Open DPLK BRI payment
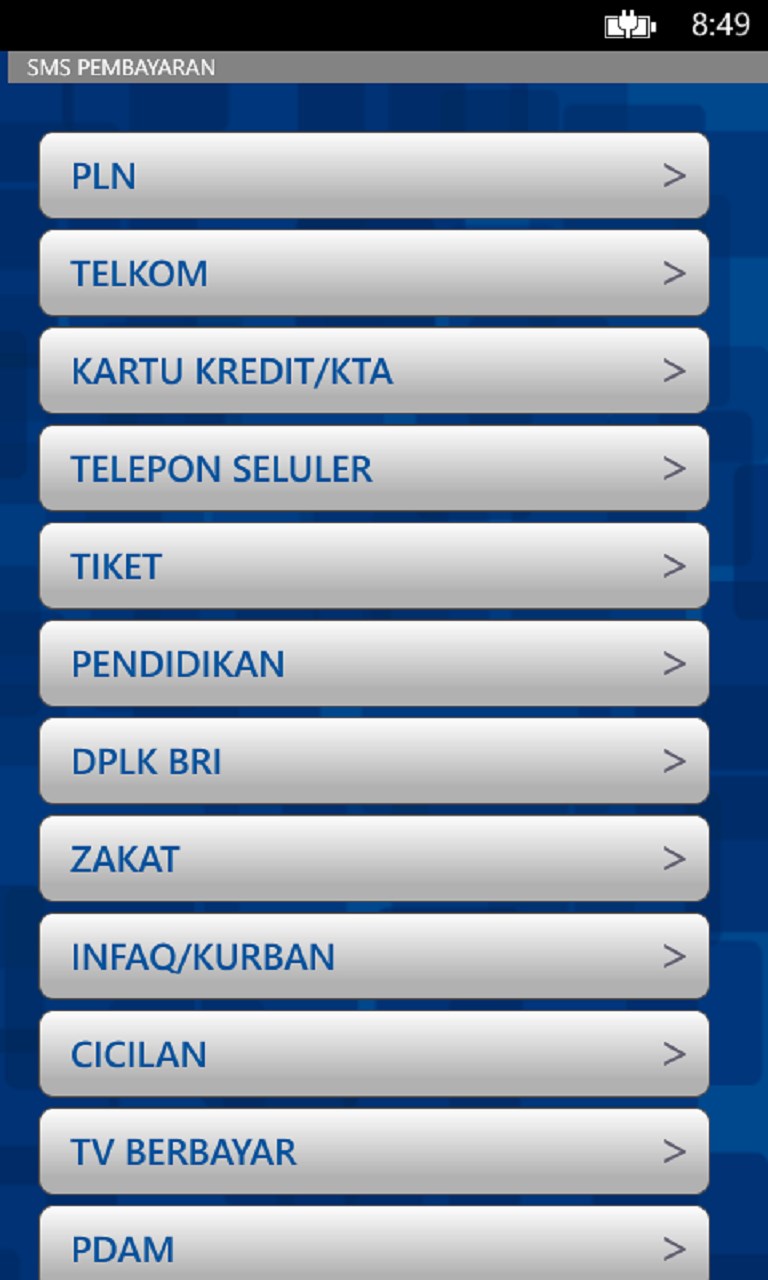Image resolution: width=768 pixels, height=1280 pixels. (374, 761)
